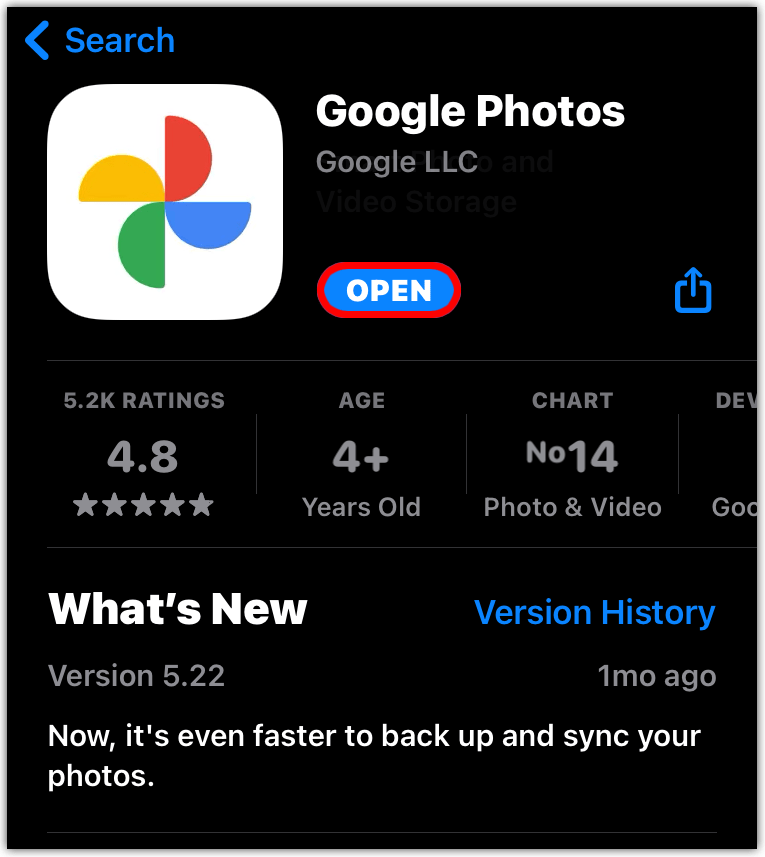
Task: Open the Photo & Video chart ranking
Action: 572,456
